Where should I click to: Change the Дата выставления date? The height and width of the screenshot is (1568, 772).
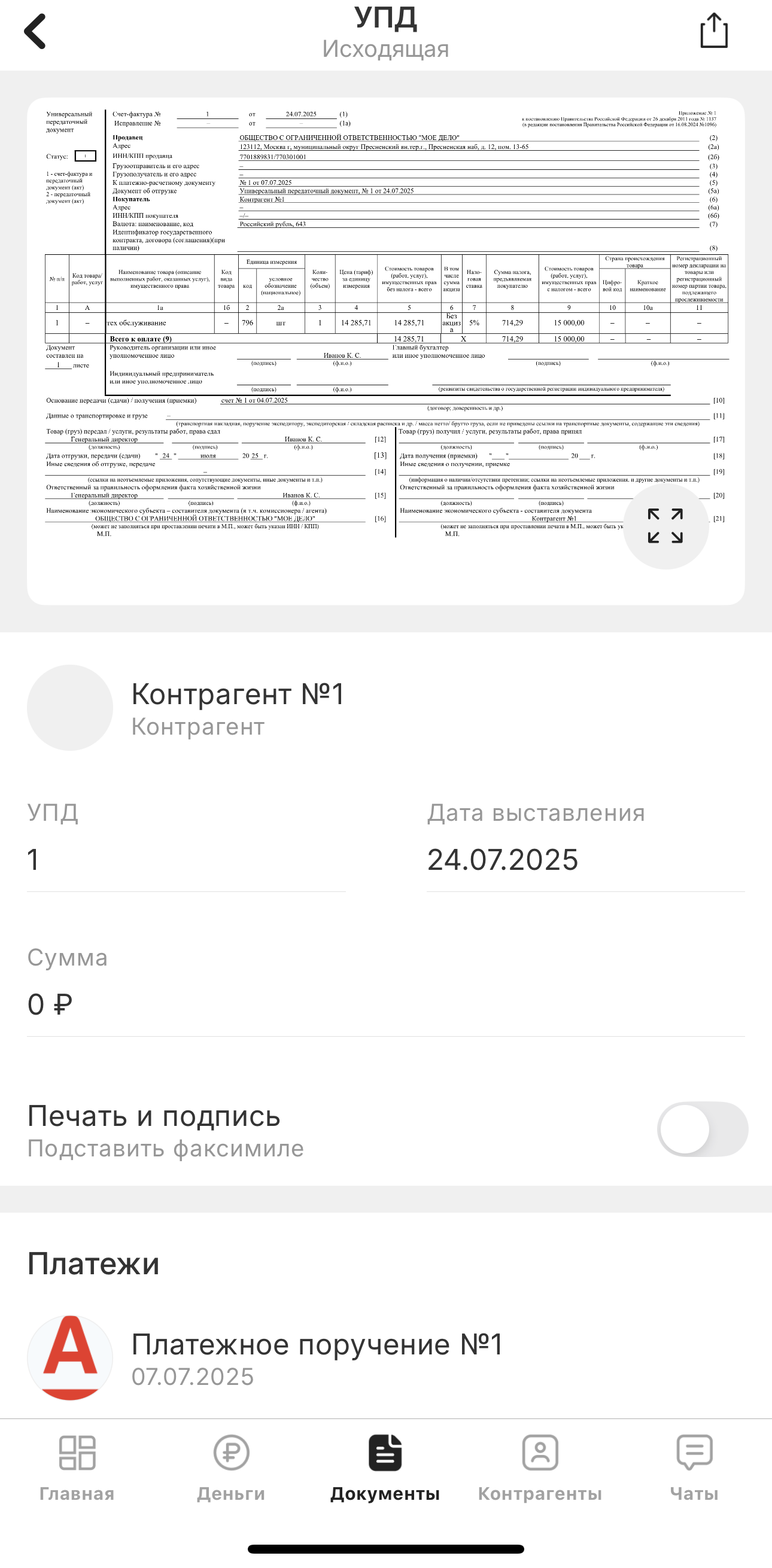[585, 860]
